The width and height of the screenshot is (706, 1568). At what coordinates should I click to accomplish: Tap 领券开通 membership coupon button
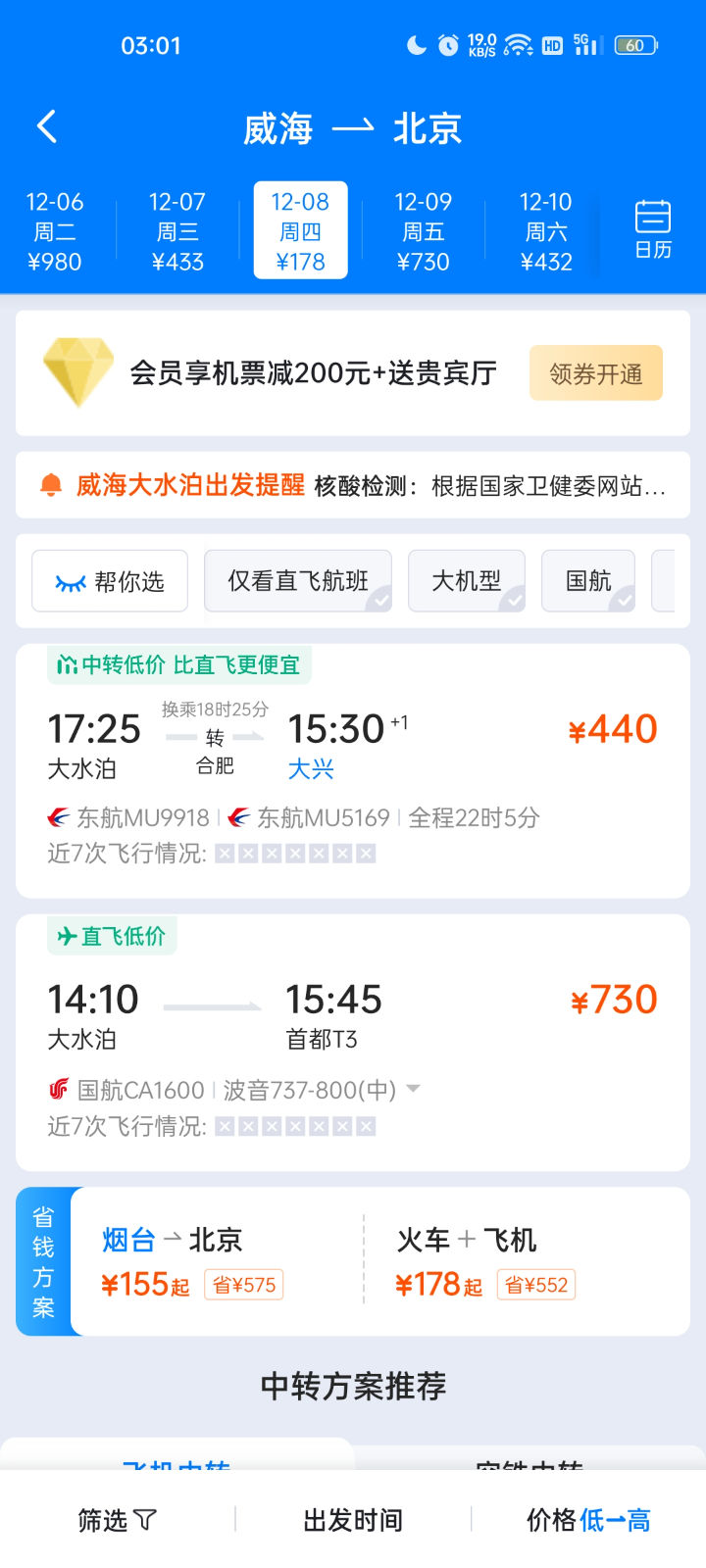coord(596,373)
